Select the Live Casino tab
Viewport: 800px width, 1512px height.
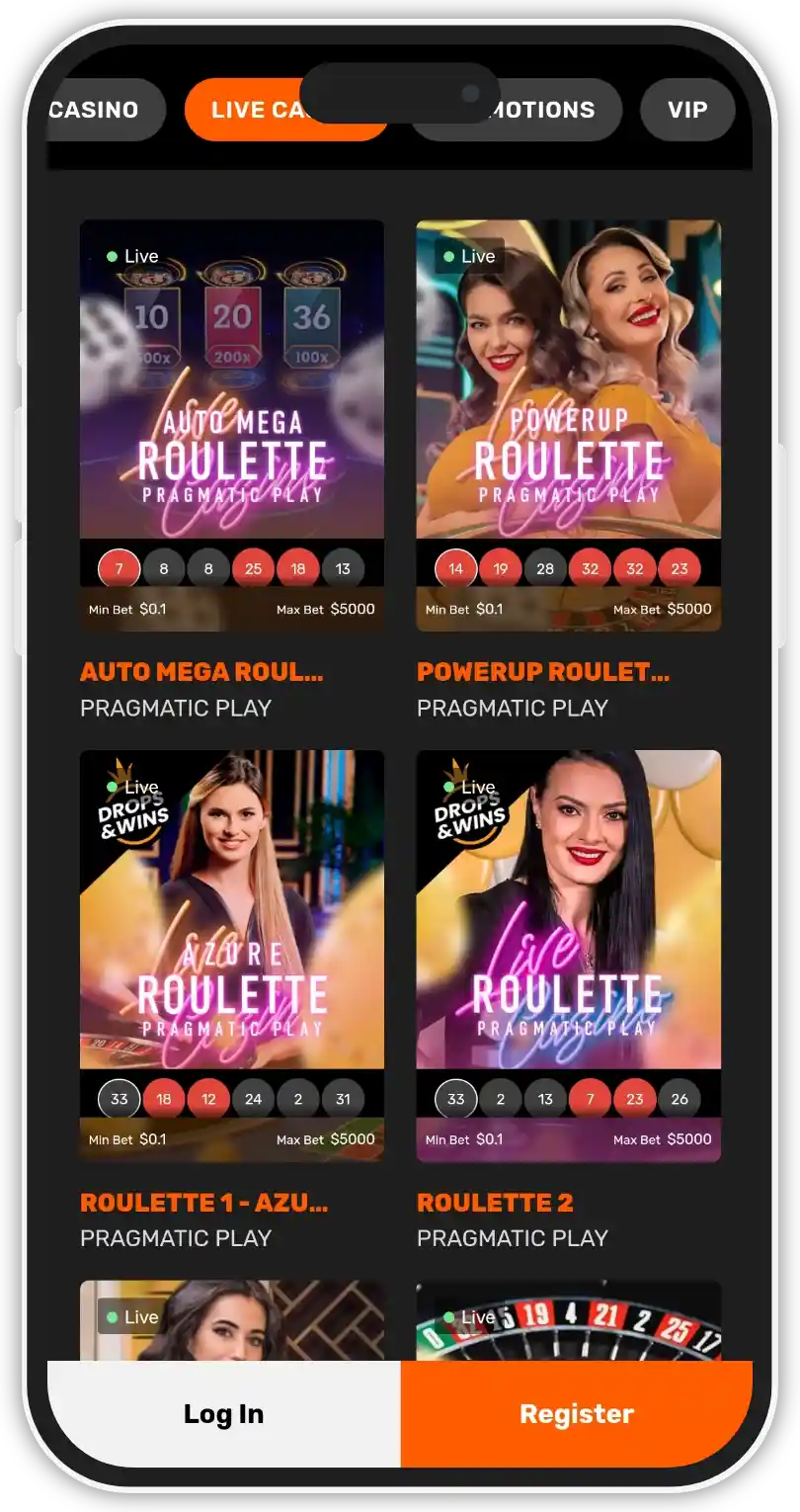point(247,110)
